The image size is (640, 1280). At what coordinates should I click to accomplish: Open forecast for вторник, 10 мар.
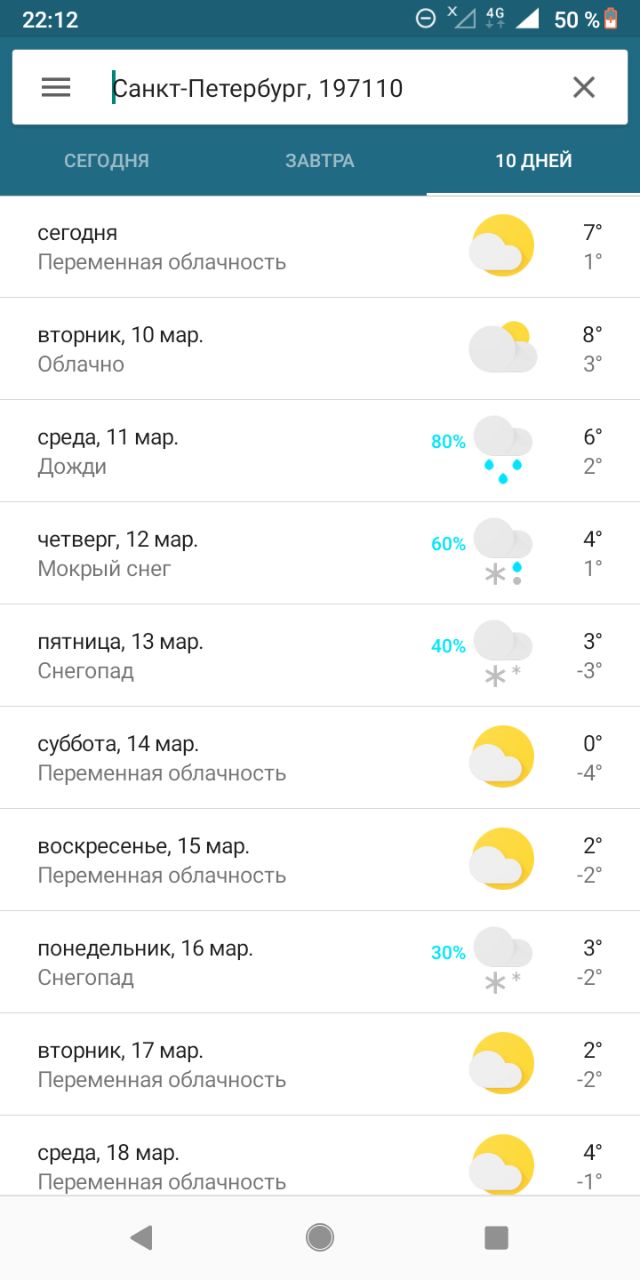click(x=320, y=349)
